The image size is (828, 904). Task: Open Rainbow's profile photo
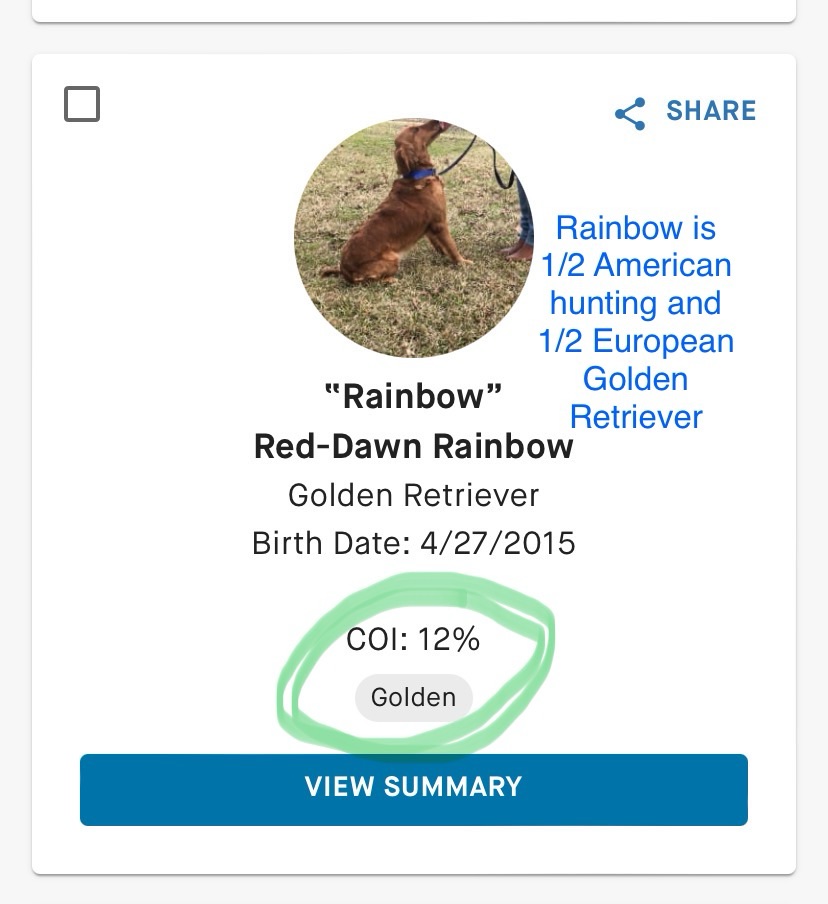tap(413, 238)
